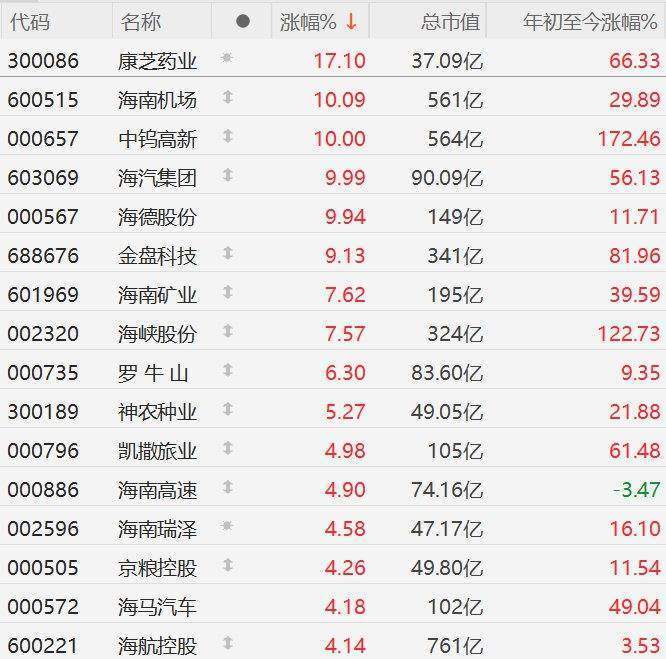Image resolution: width=666 pixels, height=659 pixels.
Task: View details for 中钨高新
Action: 157,139
